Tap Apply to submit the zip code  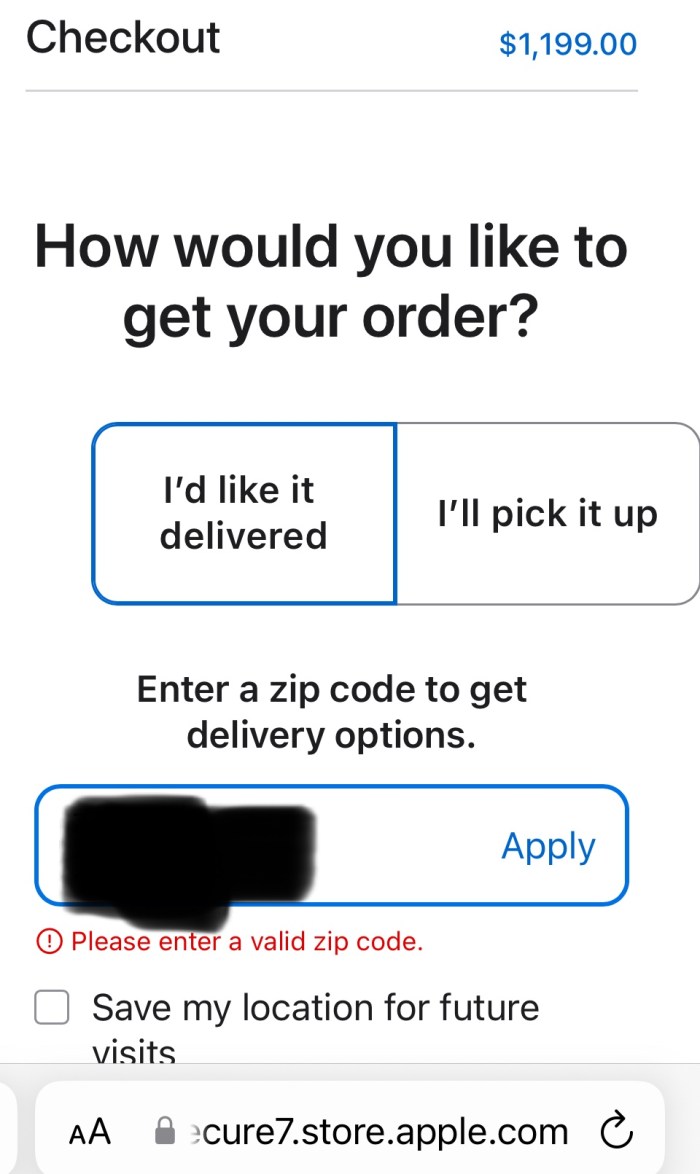548,846
